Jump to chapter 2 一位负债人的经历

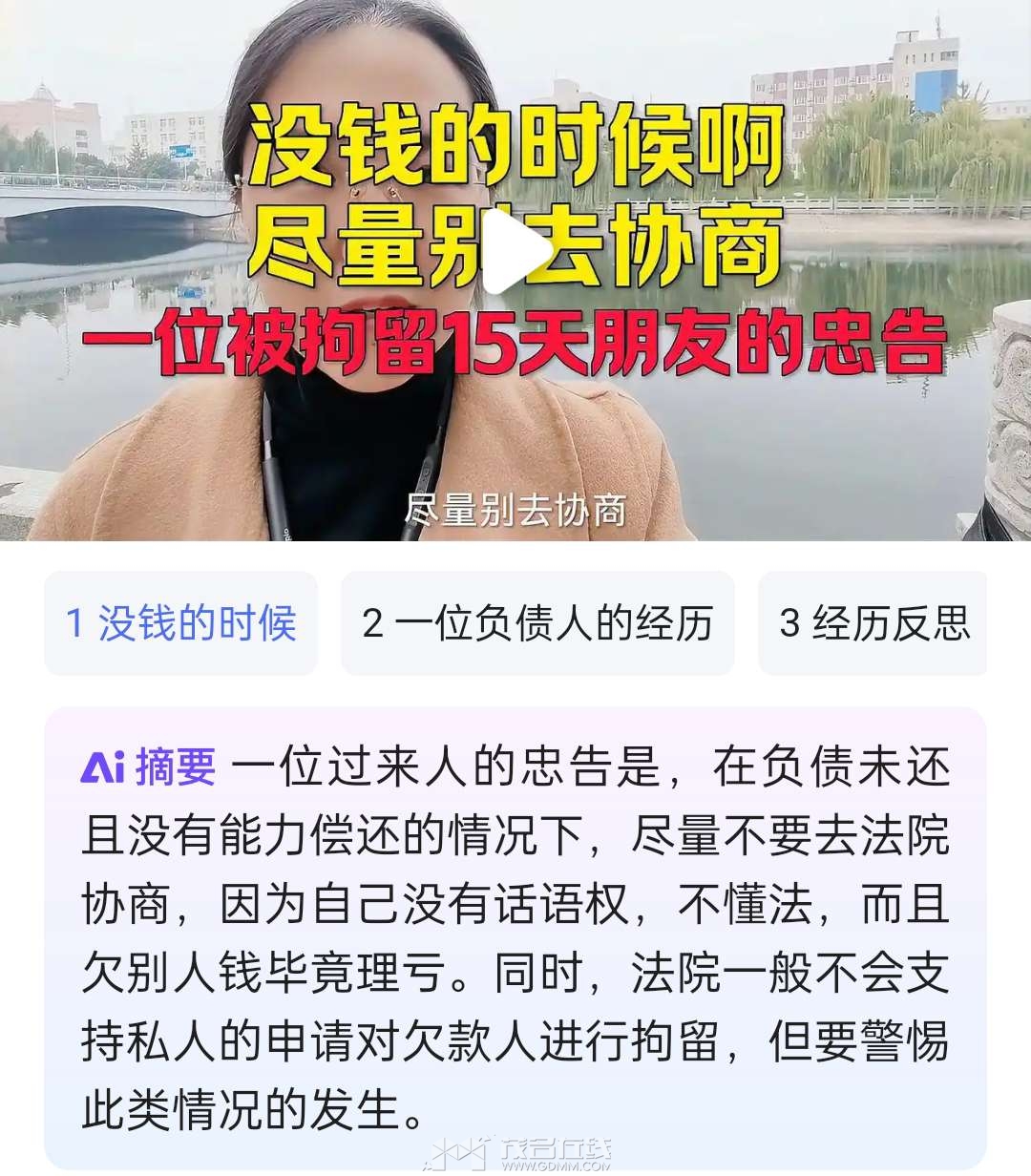[x=537, y=623]
